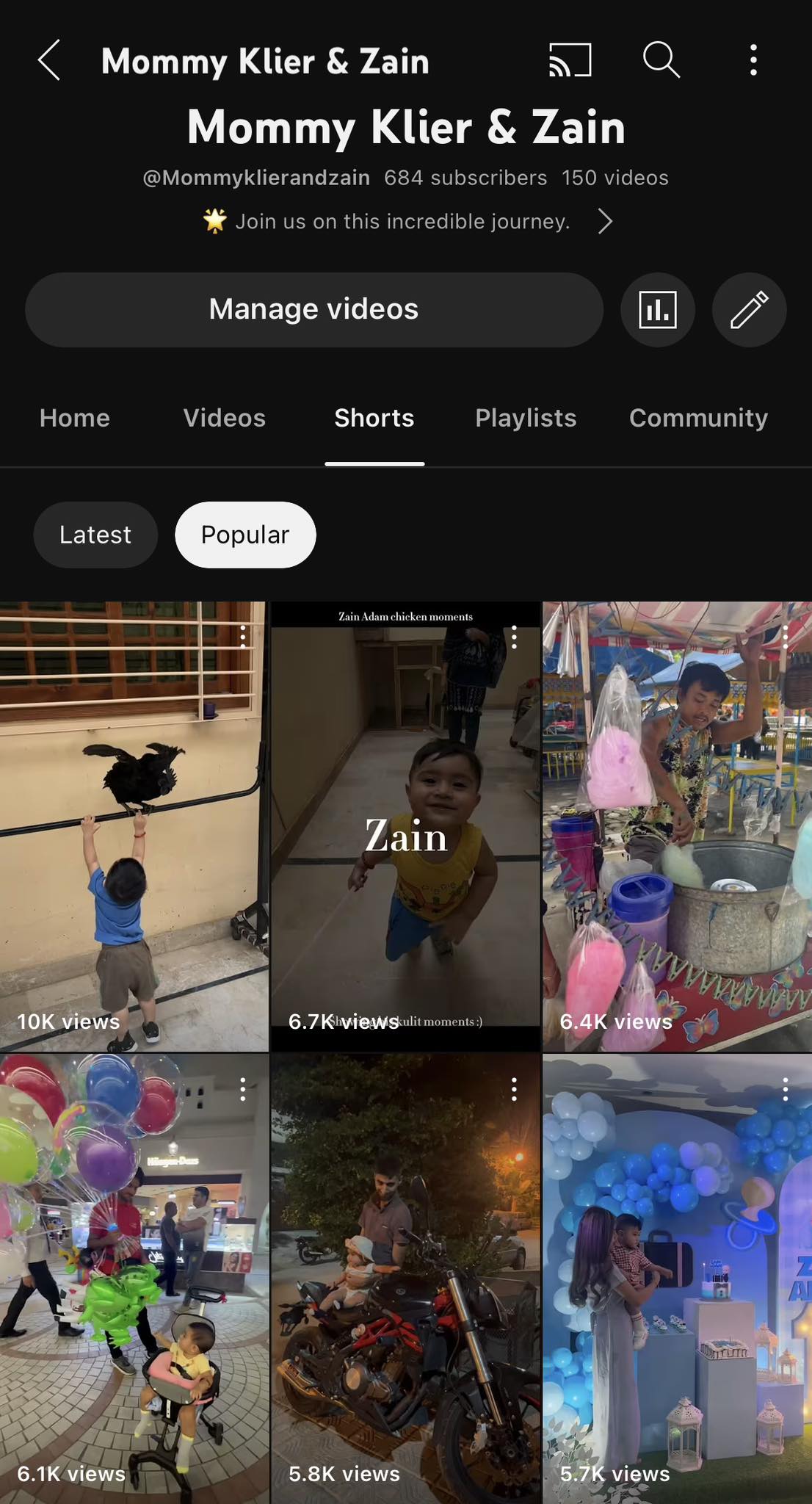812x1504 pixels.
Task: Select the Latest filter chip
Action: (x=95, y=535)
